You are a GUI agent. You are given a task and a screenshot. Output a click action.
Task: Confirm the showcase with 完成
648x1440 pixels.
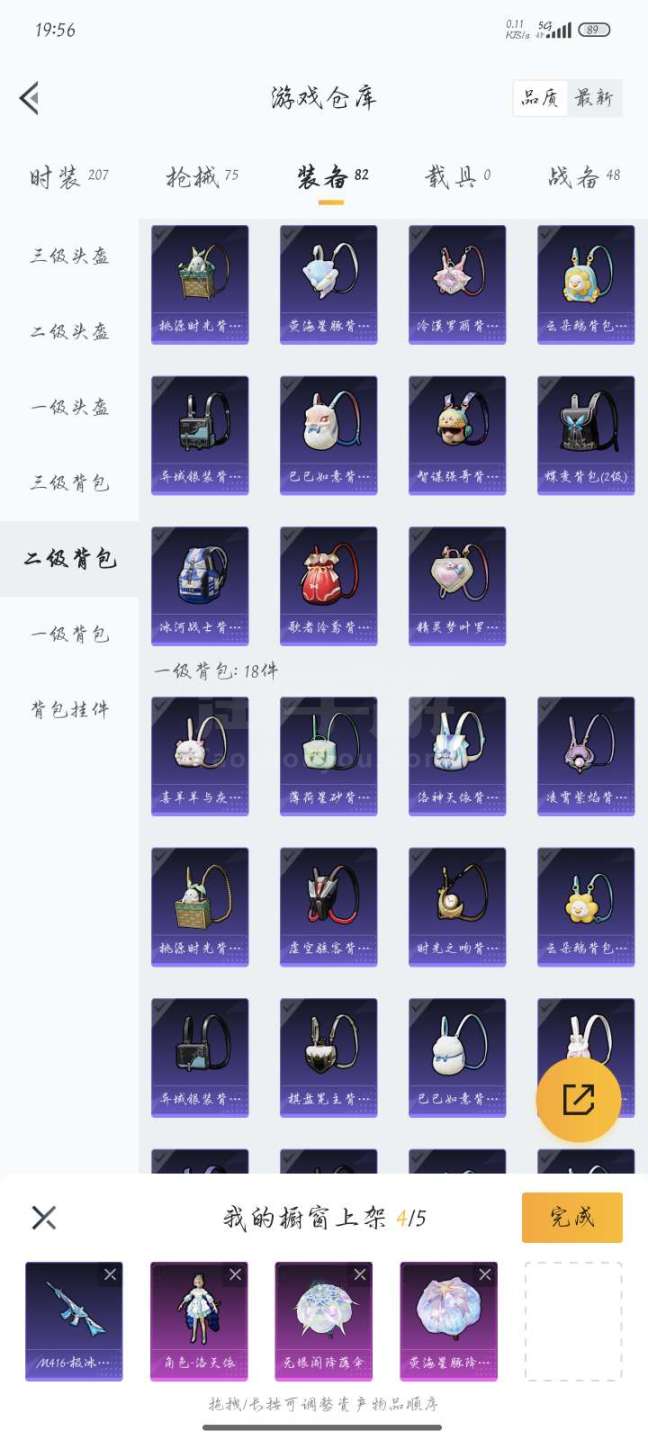click(572, 1217)
